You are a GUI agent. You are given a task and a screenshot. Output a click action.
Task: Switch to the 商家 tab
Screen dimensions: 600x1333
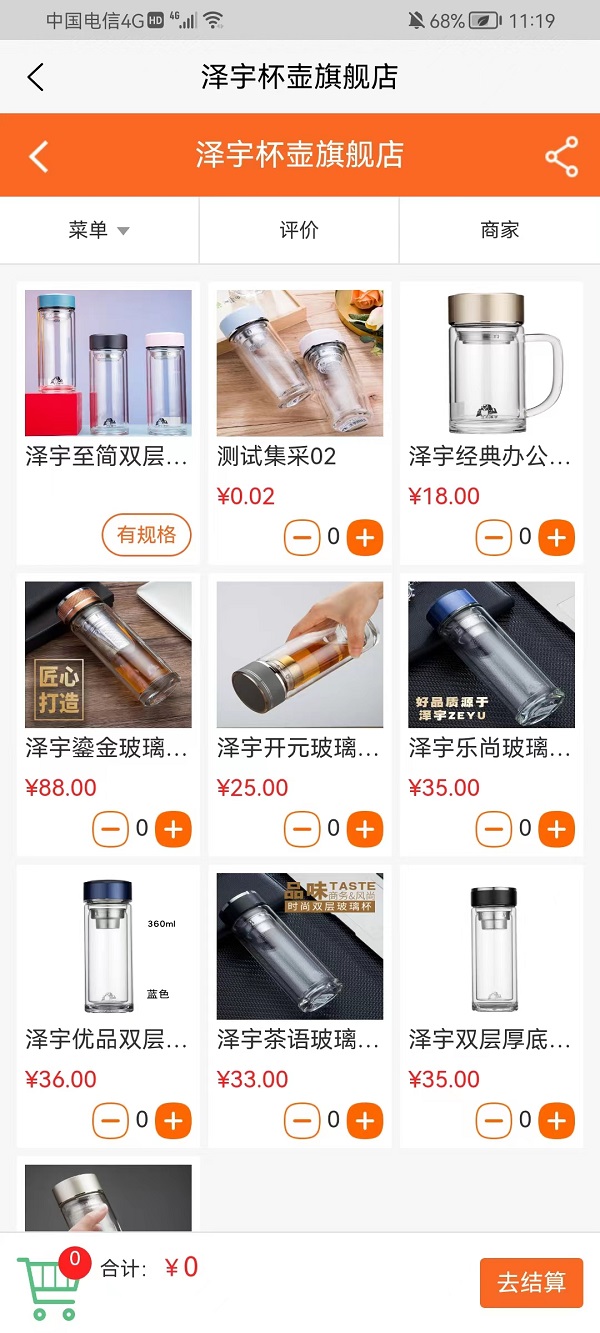click(x=499, y=231)
